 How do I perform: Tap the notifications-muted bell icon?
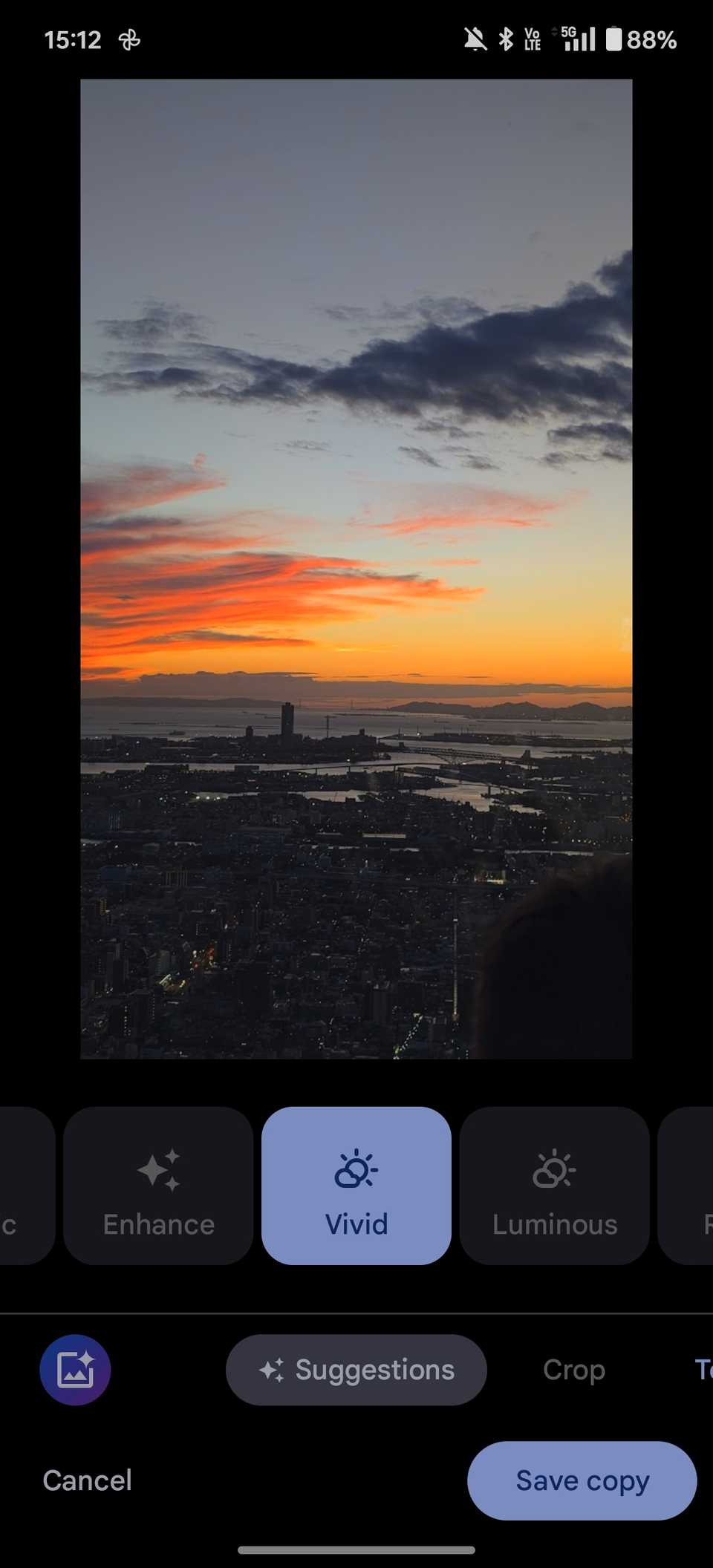pos(473,39)
